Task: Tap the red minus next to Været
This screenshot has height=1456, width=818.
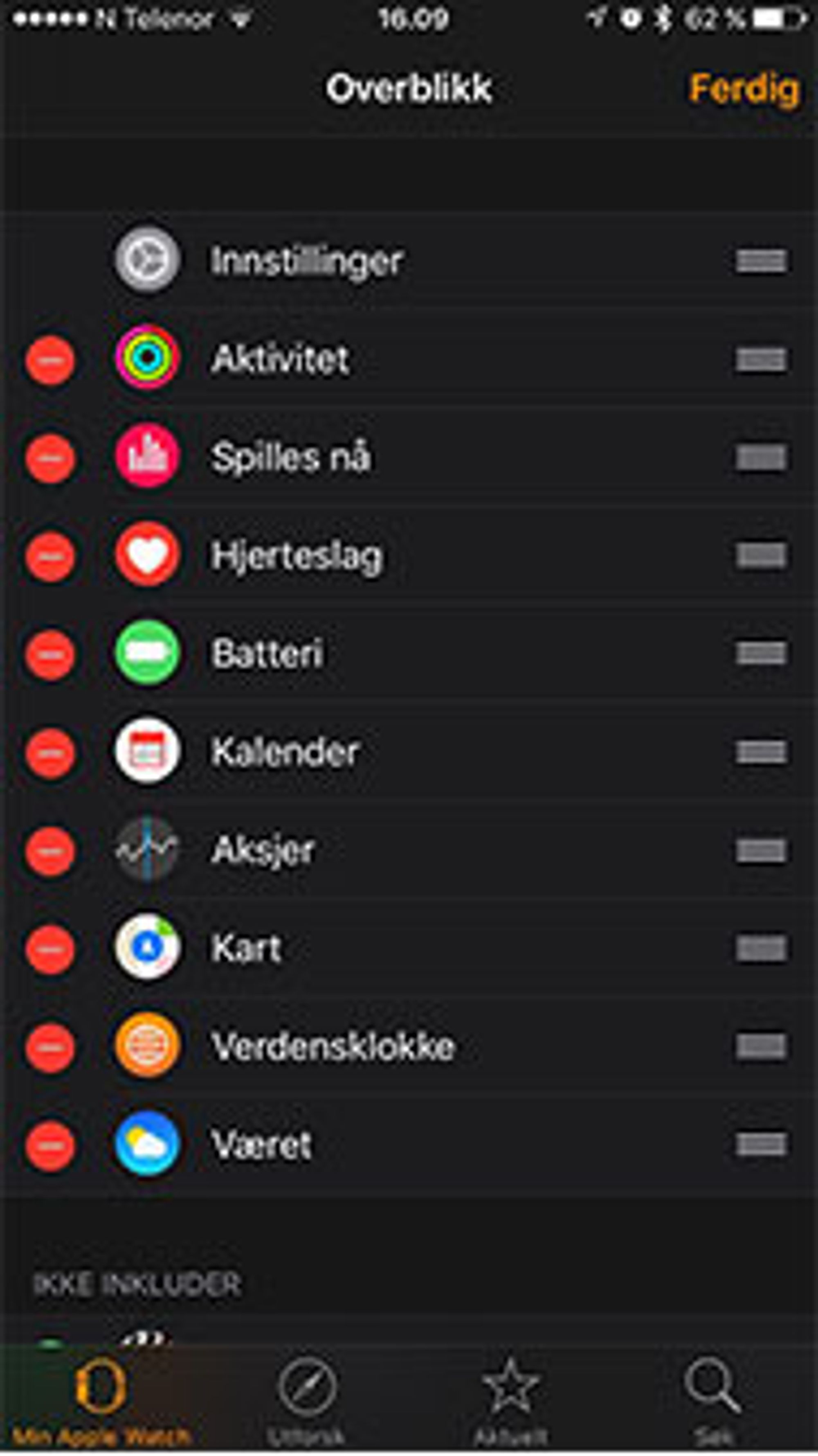Action: click(x=50, y=1145)
